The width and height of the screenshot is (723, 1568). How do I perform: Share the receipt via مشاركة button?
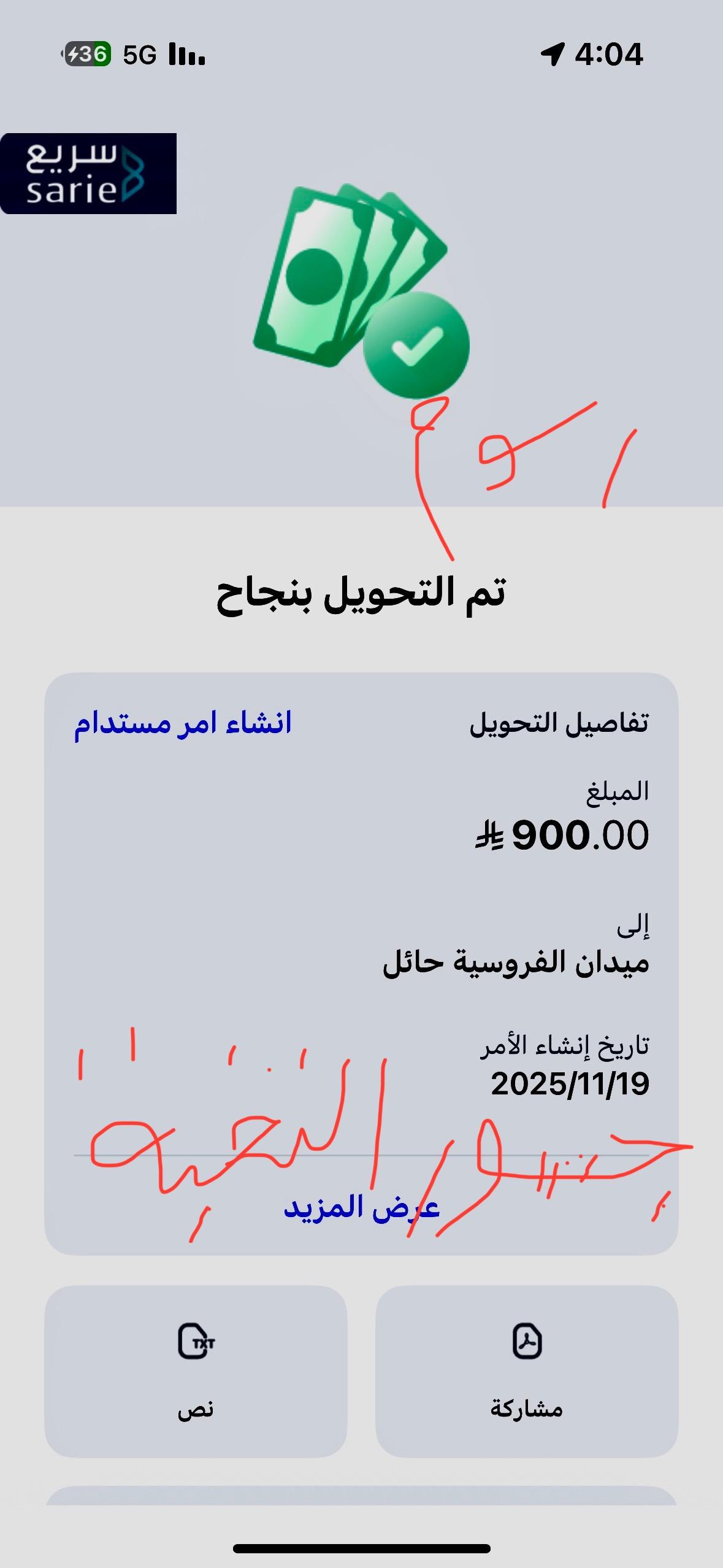526,1370
